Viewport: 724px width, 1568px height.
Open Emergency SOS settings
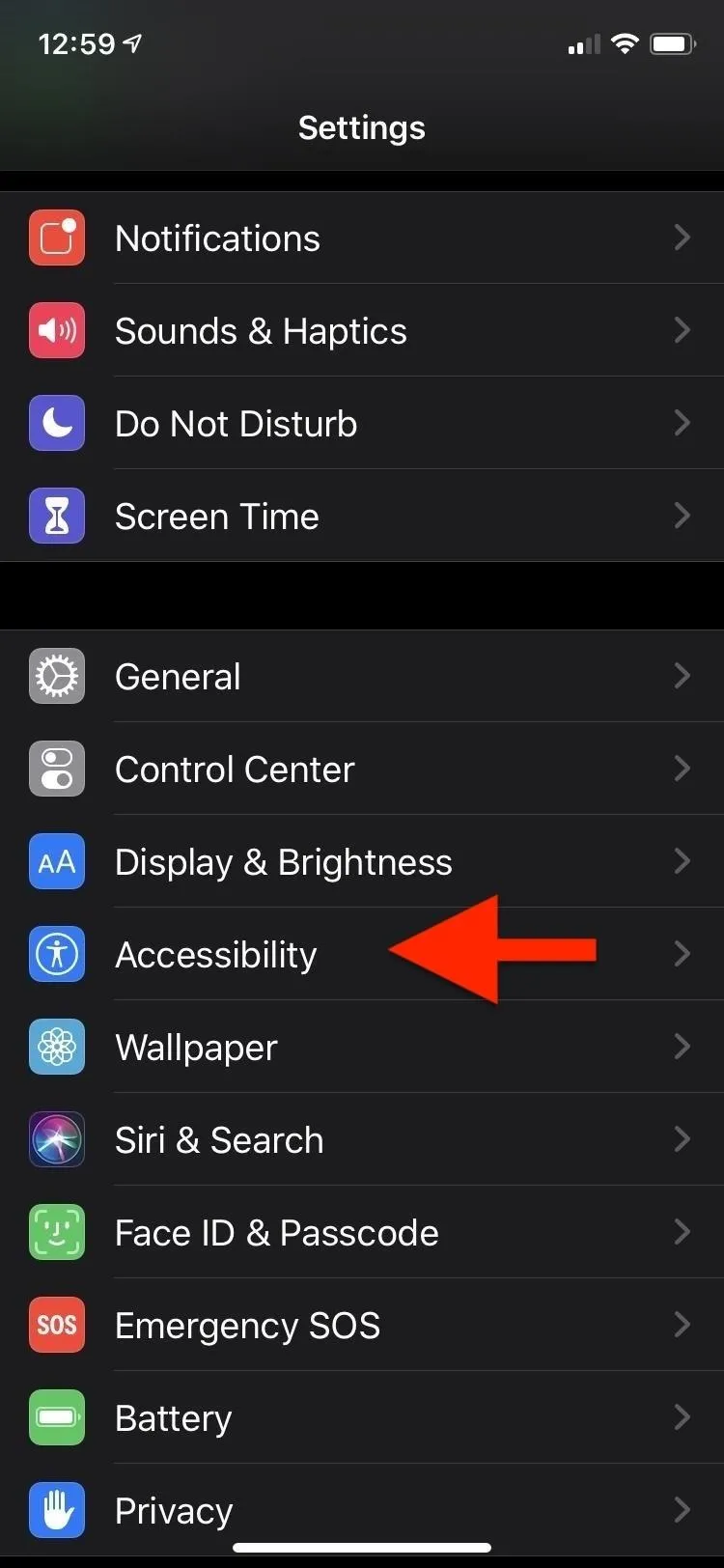362,1325
